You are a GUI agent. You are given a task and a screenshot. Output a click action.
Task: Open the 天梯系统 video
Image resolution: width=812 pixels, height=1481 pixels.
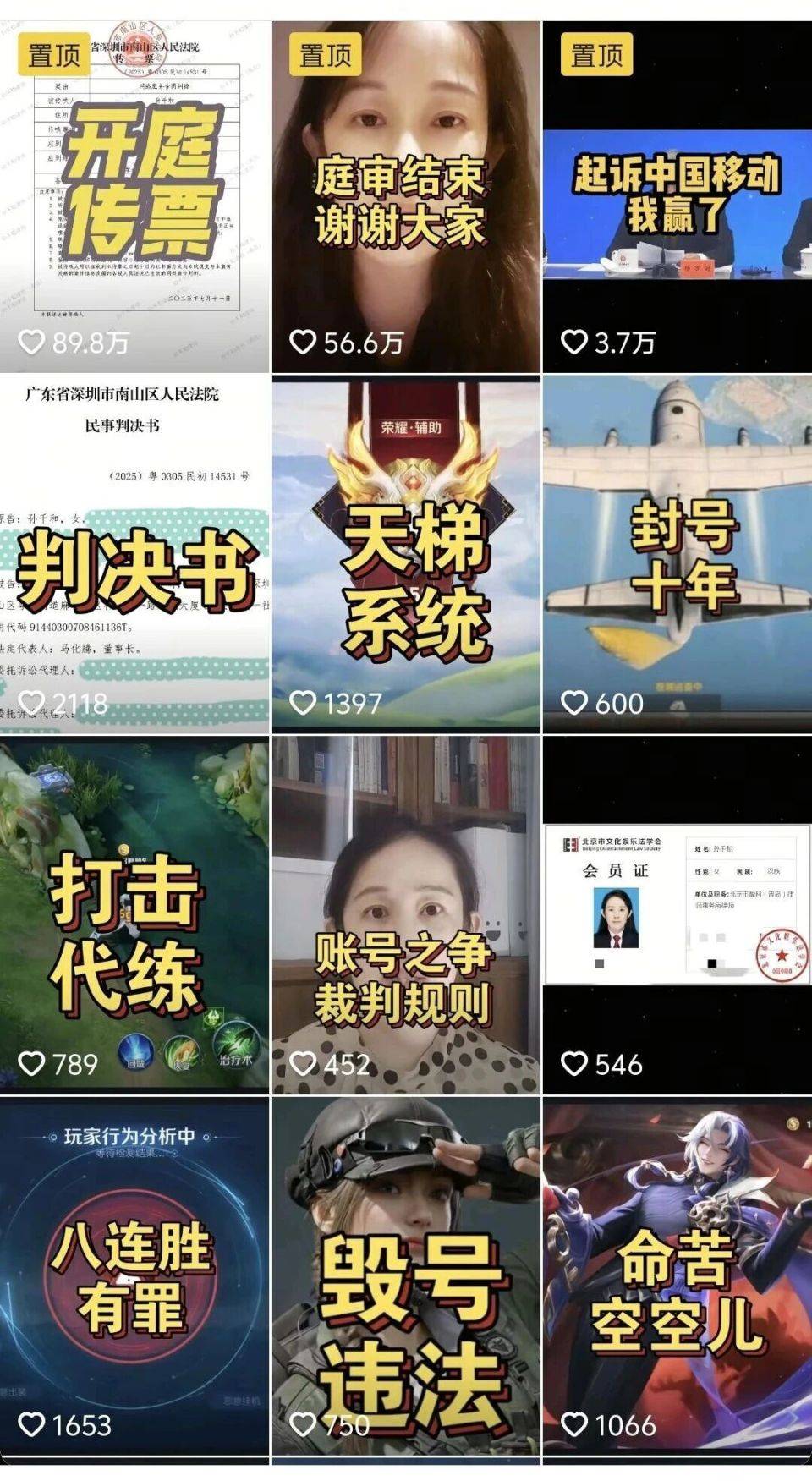pyautogui.click(x=405, y=554)
